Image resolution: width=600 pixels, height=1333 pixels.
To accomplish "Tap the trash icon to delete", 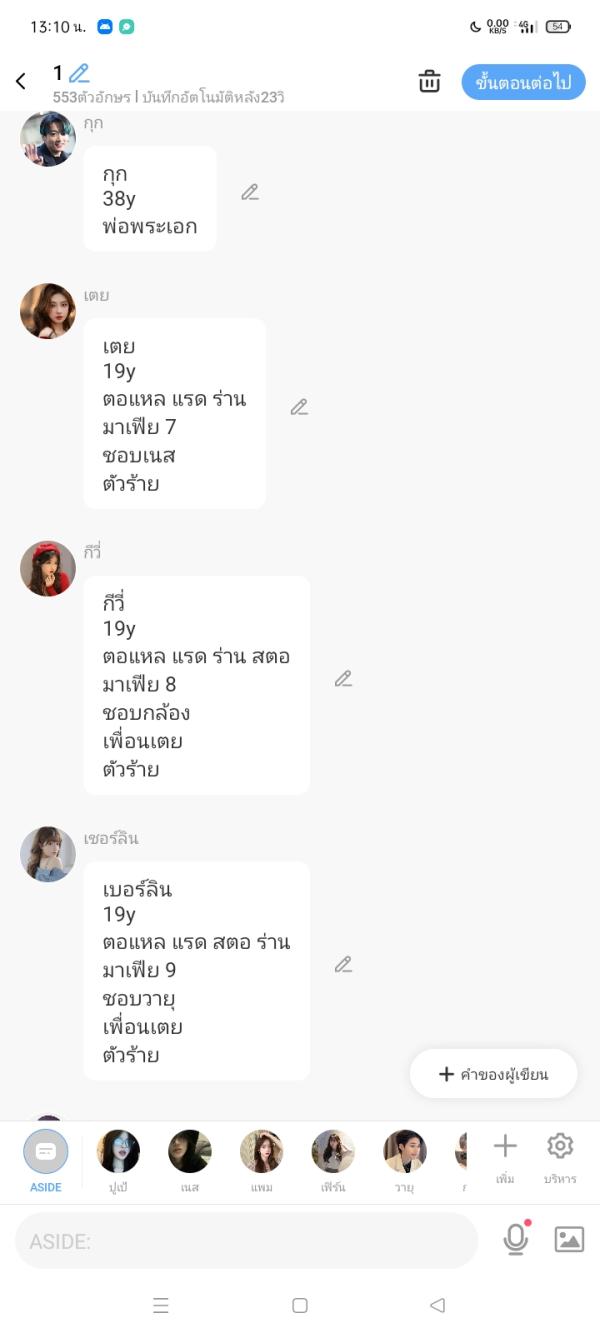I will (429, 82).
